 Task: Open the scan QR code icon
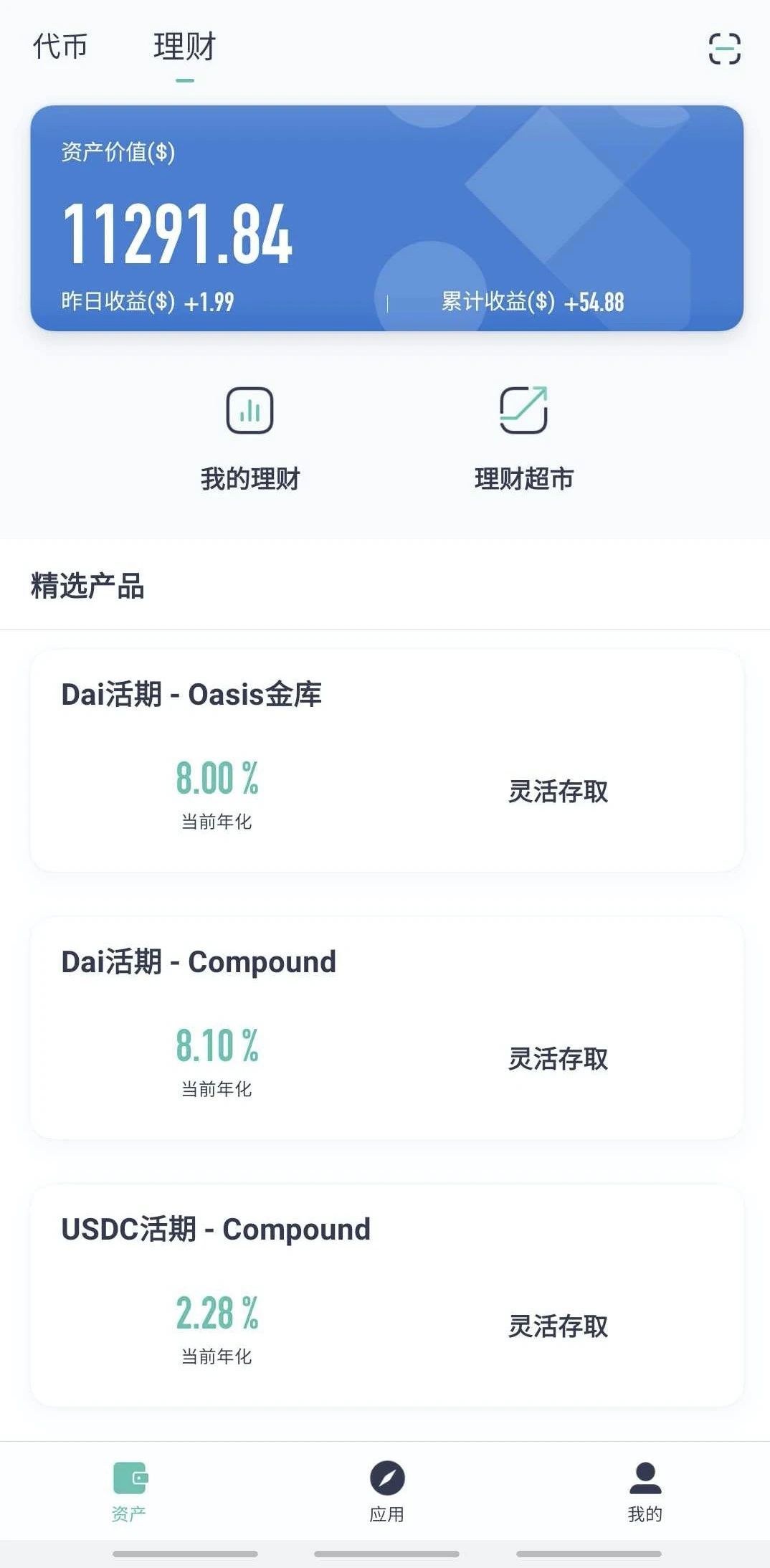tap(724, 49)
